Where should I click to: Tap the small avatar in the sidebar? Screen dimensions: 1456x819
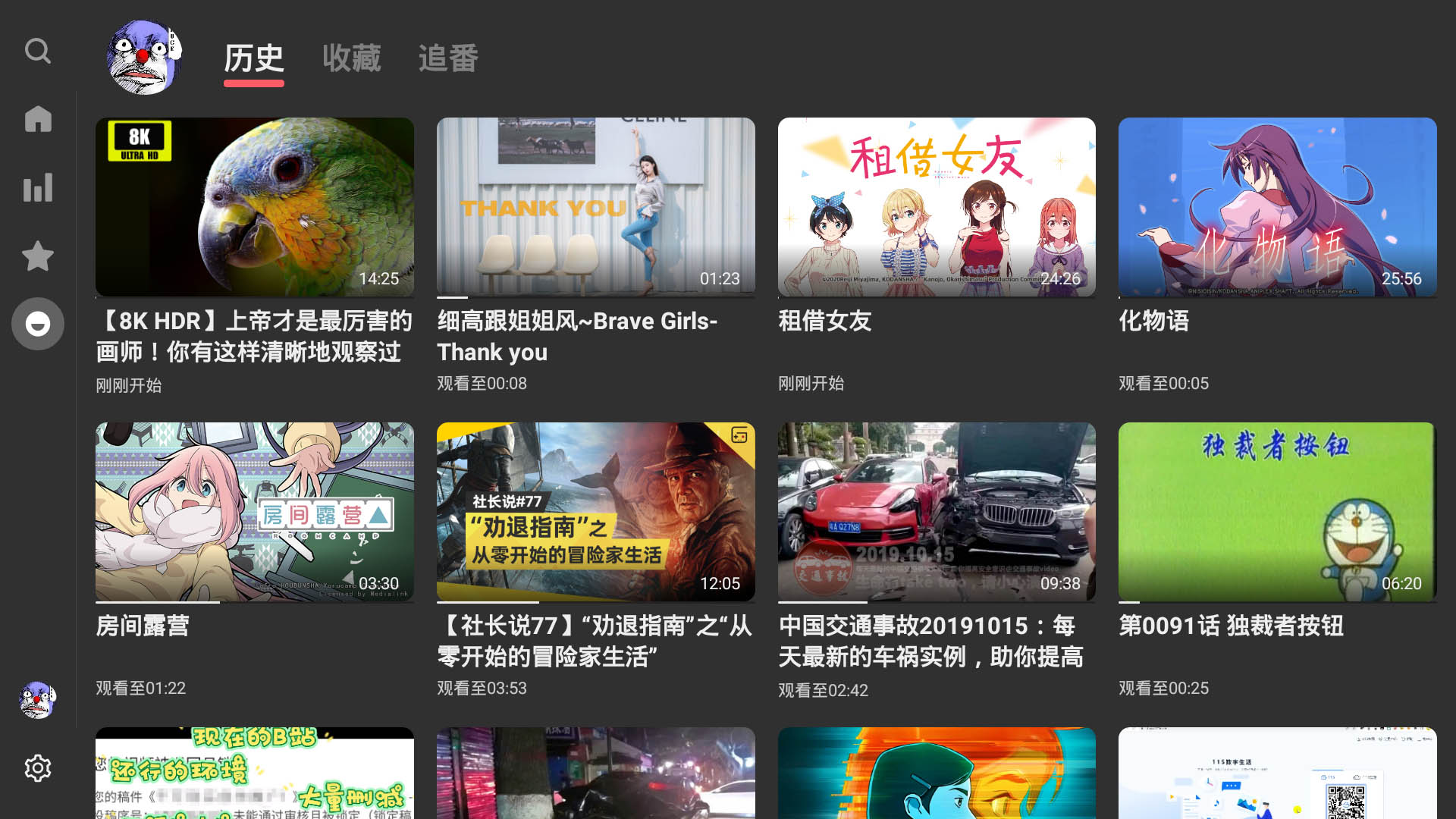37,699
